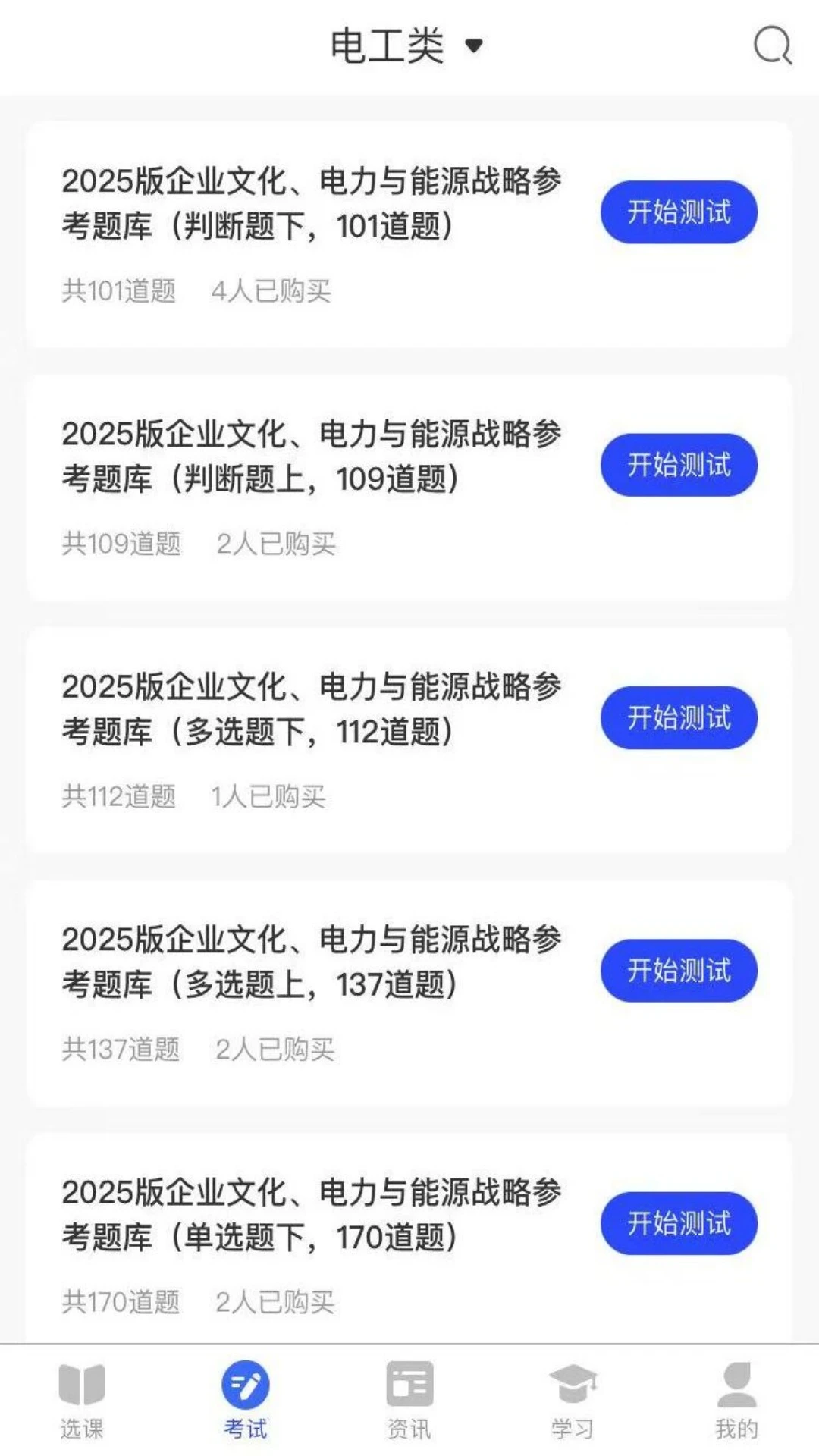Start test for 多选题上 137道题
Screen dimensions: 819x1456
[x=679, y=971]
